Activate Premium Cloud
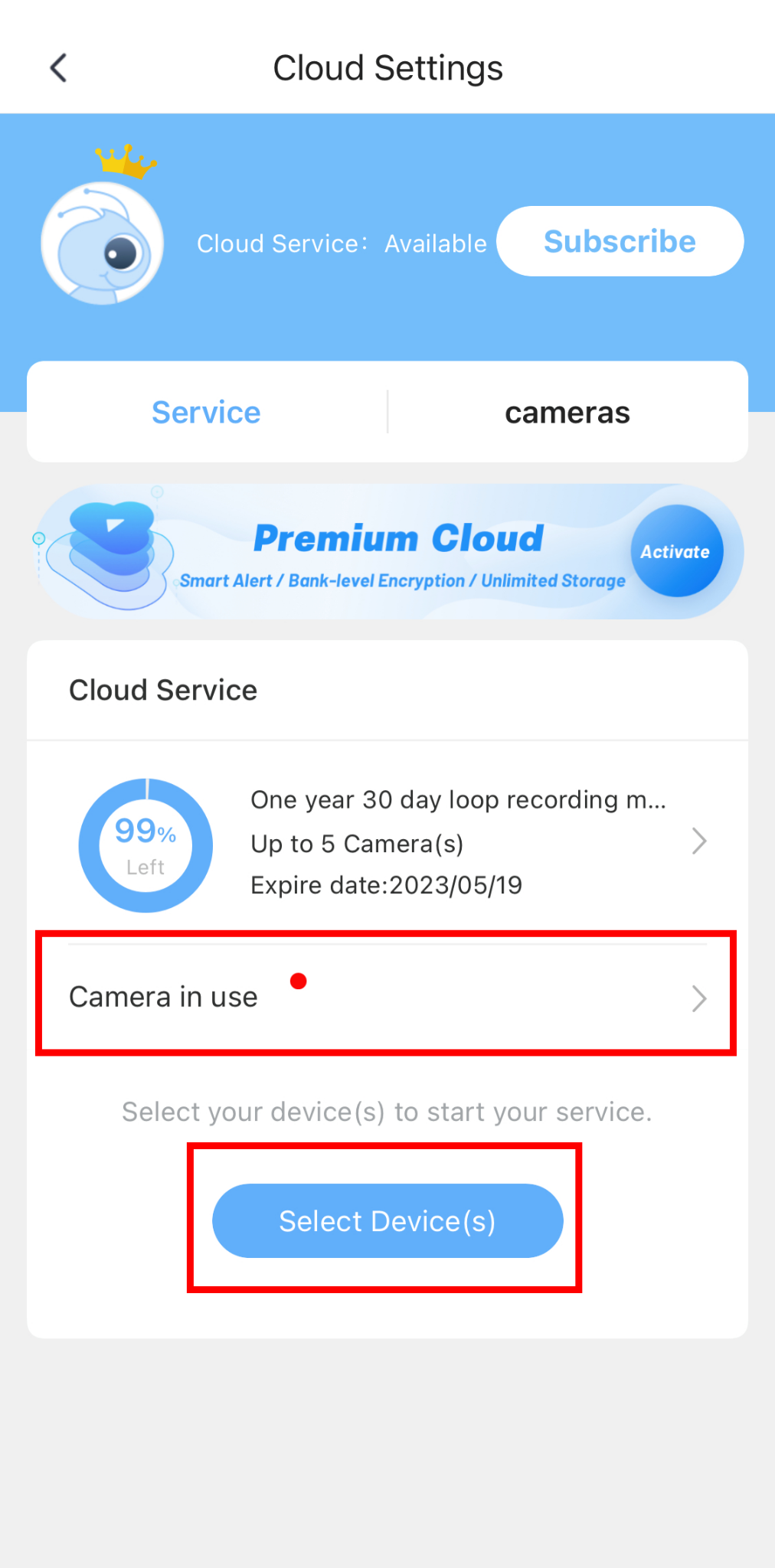This screenshot has height=1568, width=775. pos(675,551)
